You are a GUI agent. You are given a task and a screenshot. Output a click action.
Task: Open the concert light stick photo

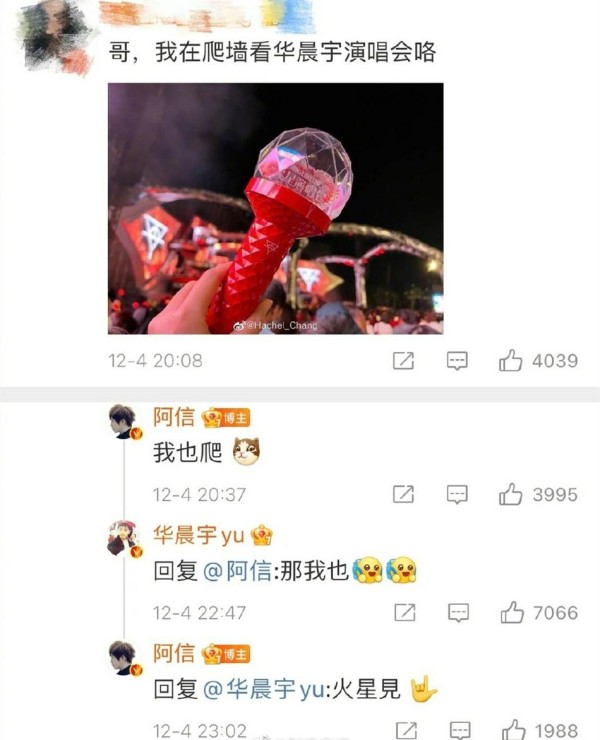(x=275, y=208)
